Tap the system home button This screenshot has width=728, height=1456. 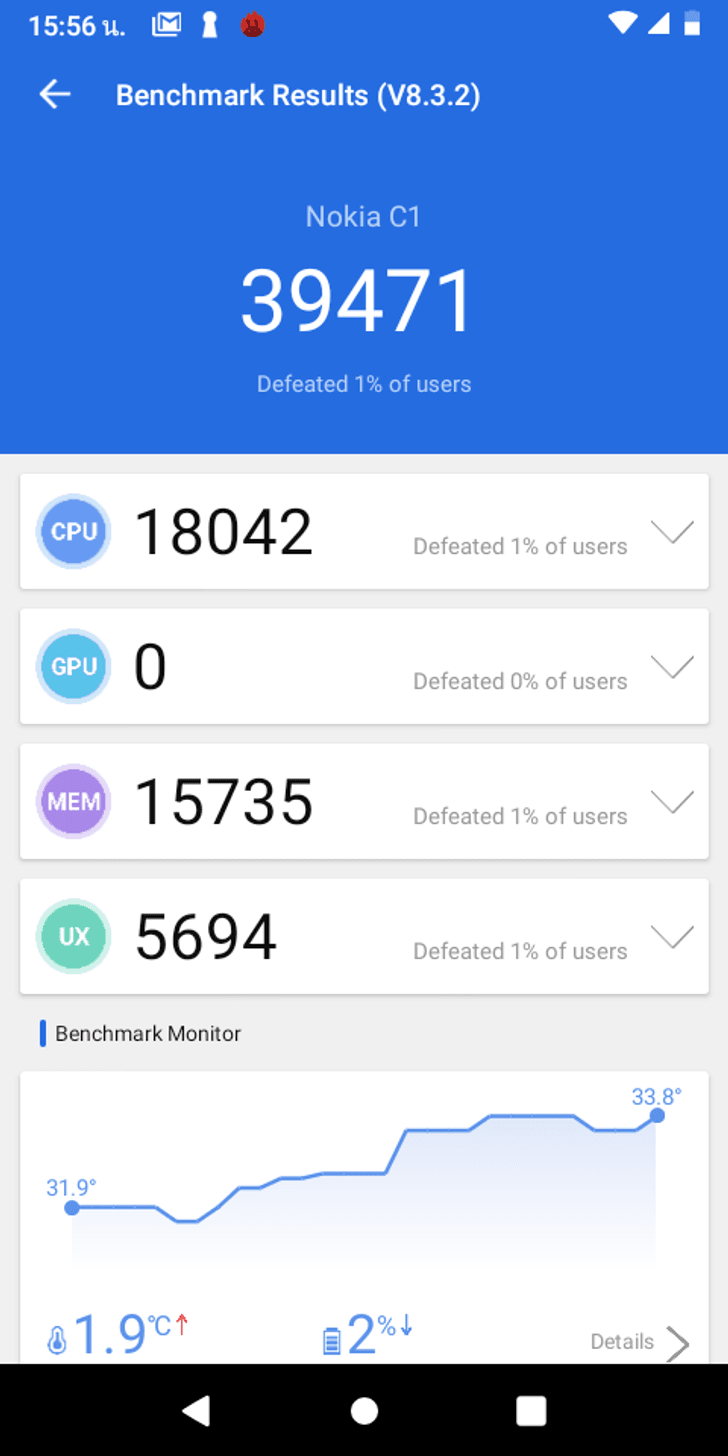point(364,1410)
